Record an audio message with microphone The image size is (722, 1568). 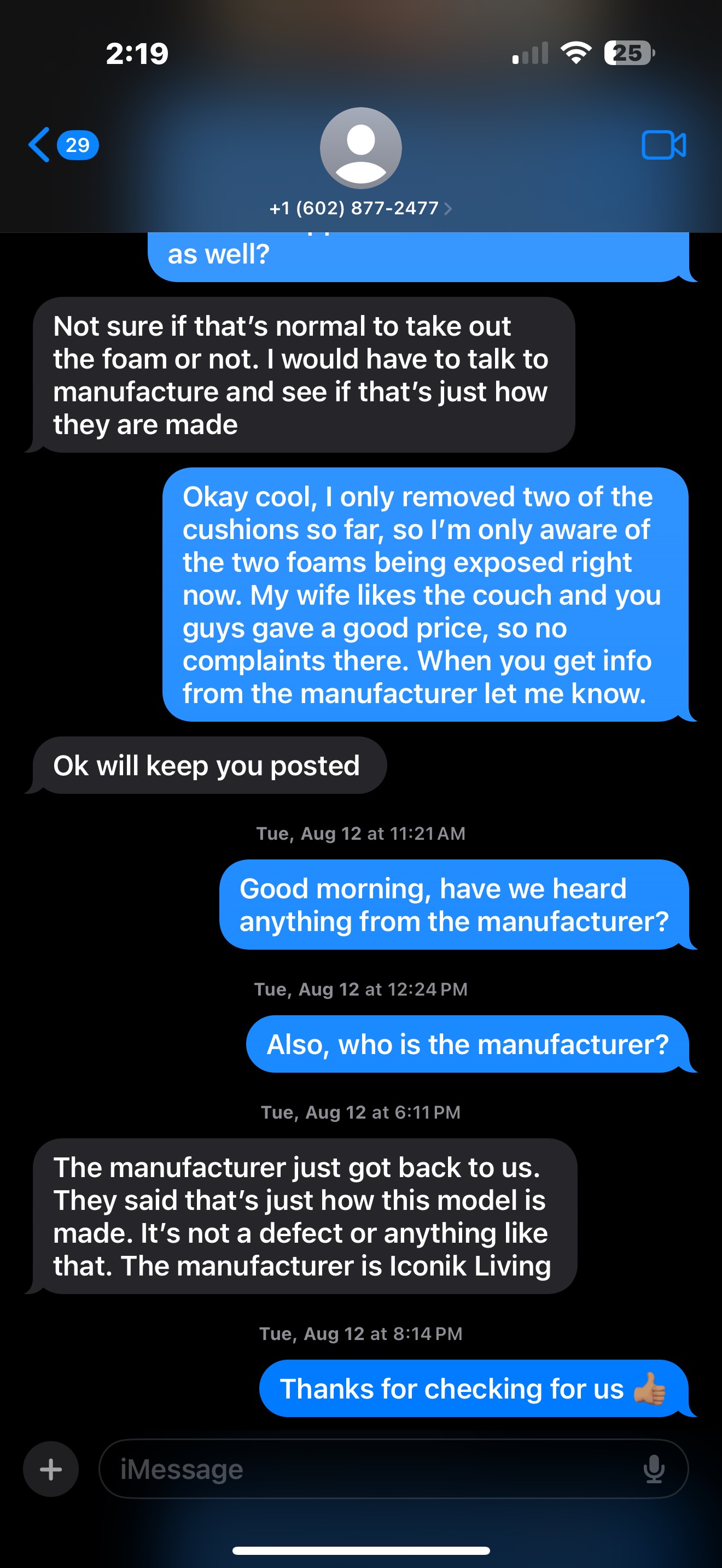click(x=654, y=1469)
